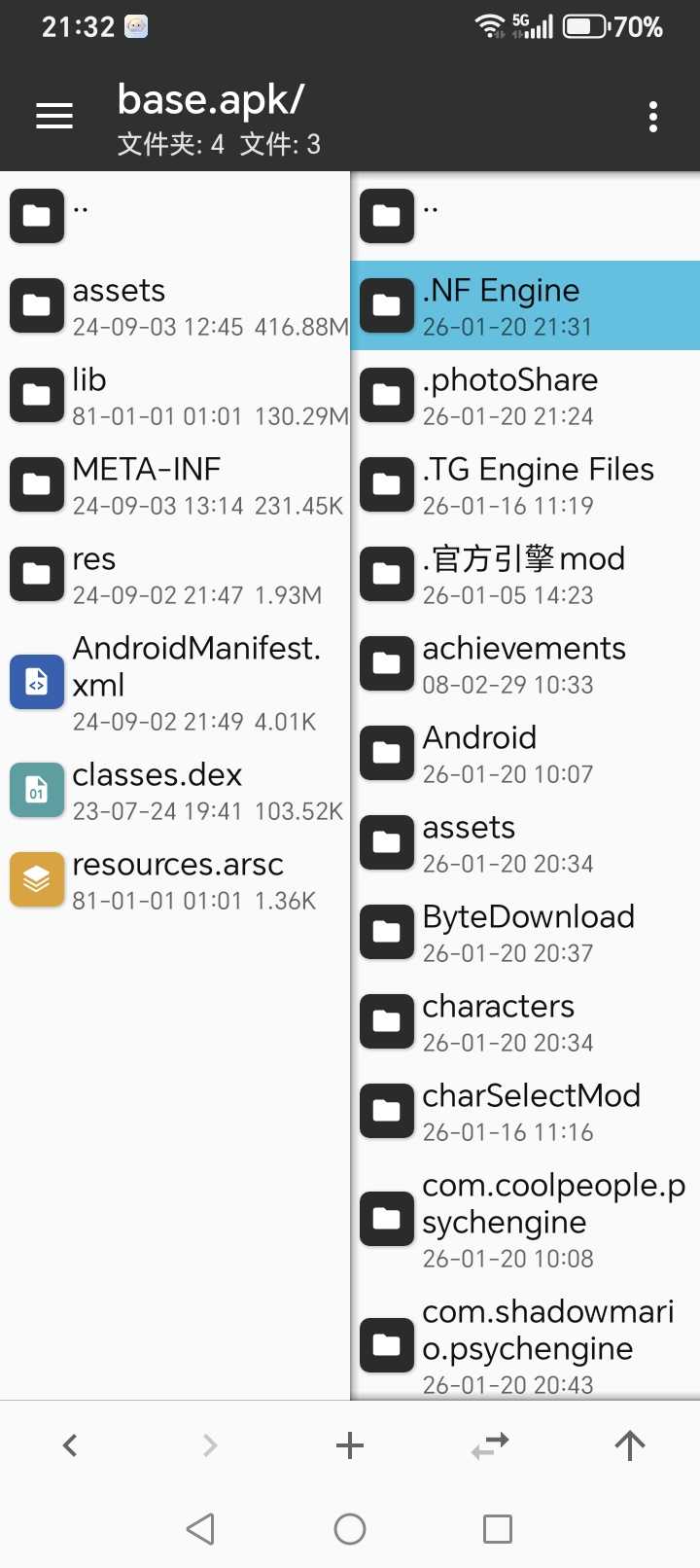Open the .TG Engine Files folder

point(525,485)
